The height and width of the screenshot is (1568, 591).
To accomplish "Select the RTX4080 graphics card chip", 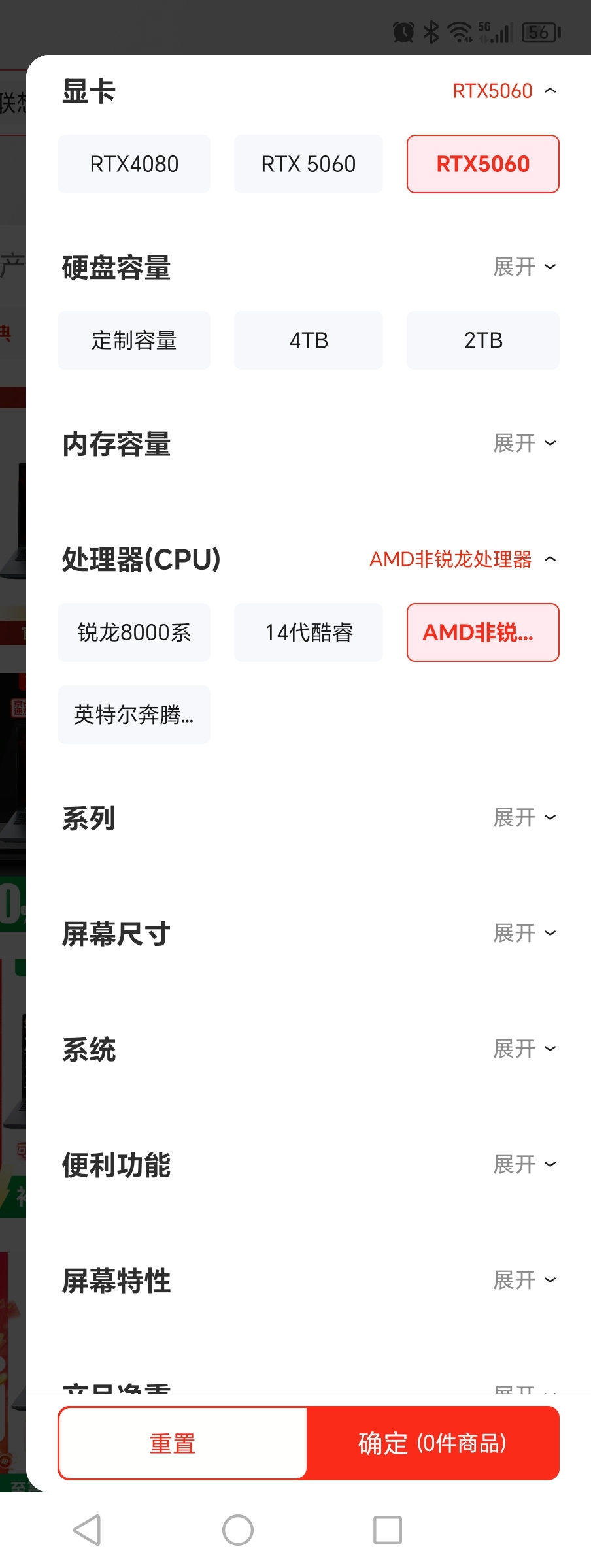I will pos(134,164).
